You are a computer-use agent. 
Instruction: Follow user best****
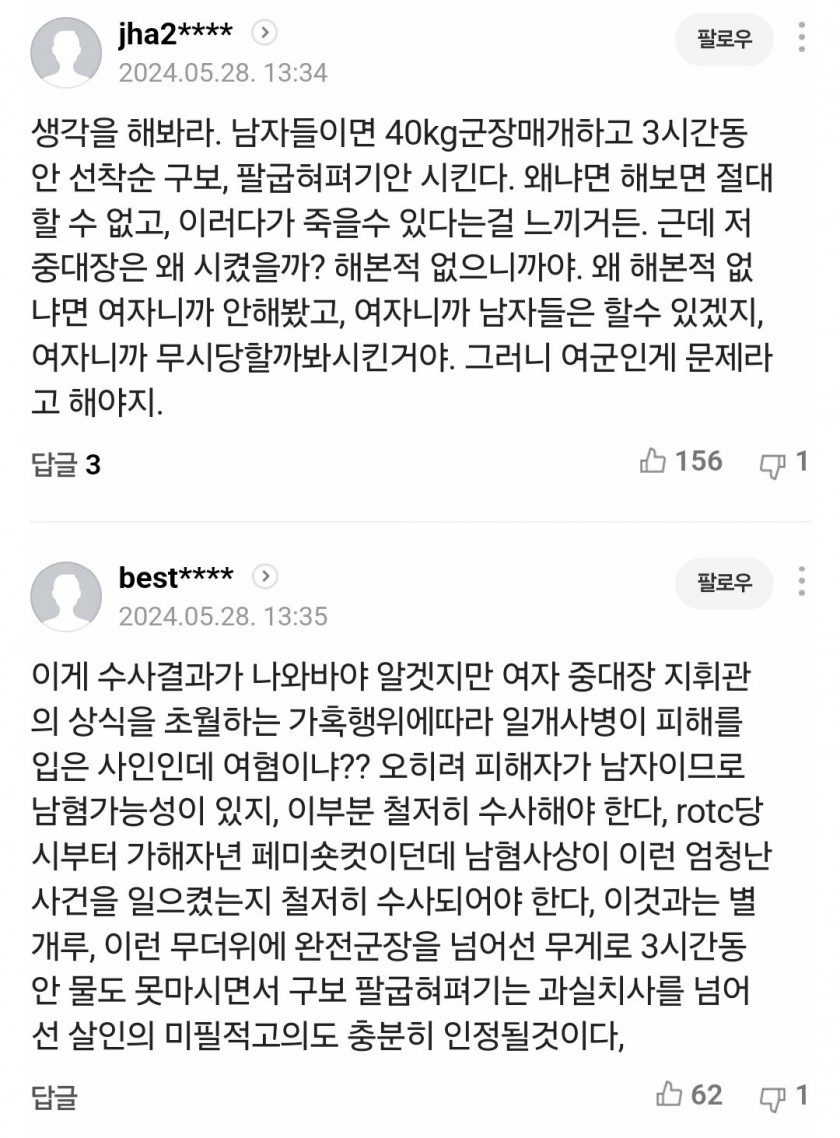[724, 580]
